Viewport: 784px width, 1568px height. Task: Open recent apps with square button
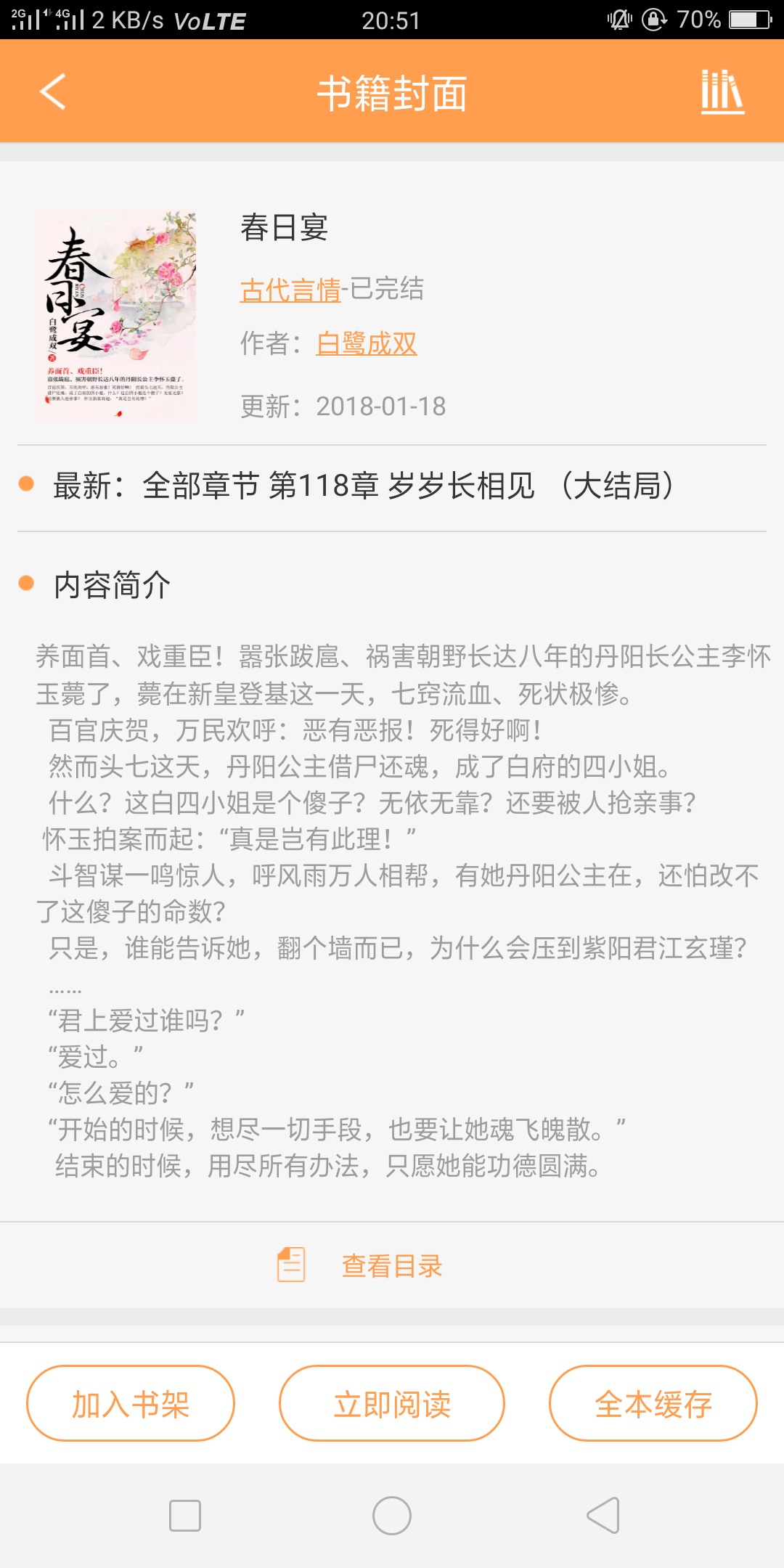click(x=185, y=1516)
